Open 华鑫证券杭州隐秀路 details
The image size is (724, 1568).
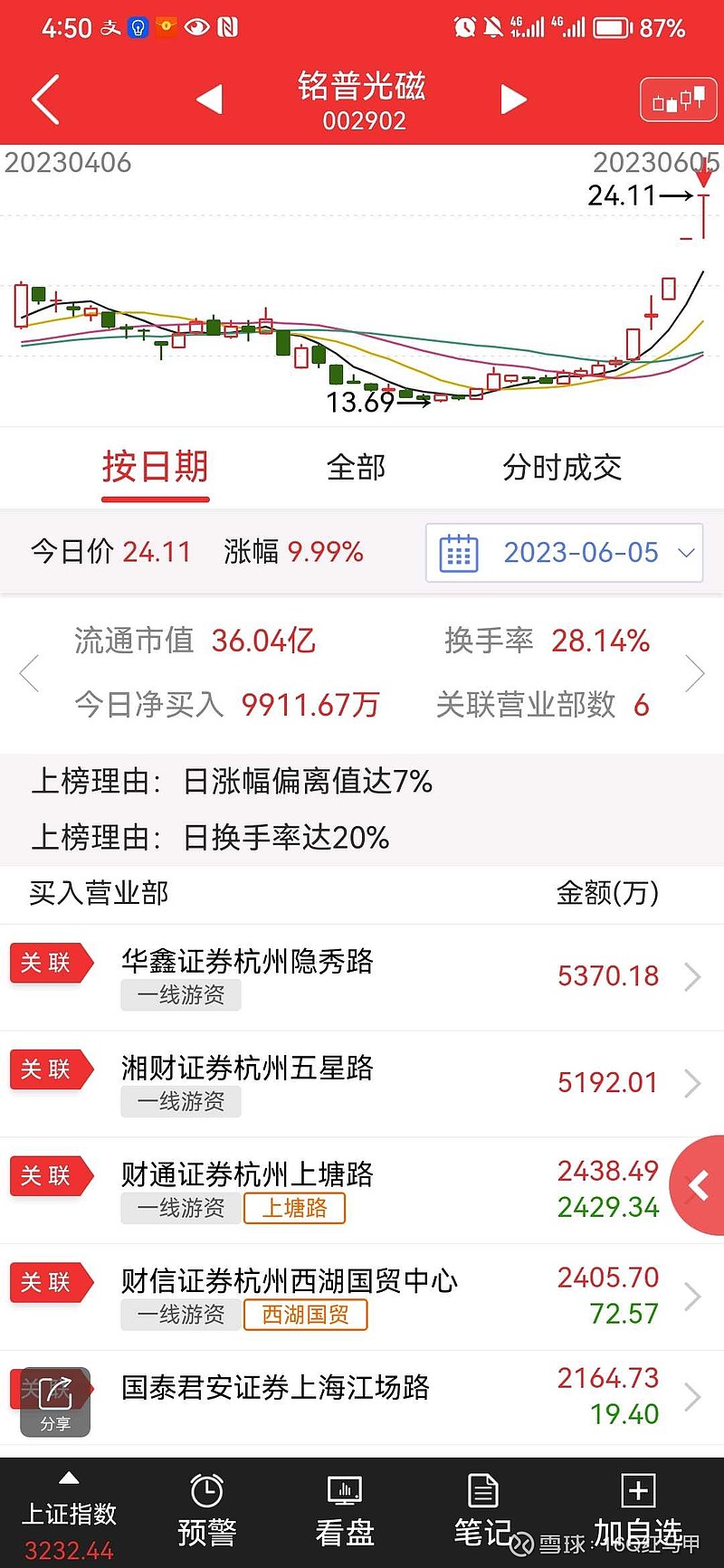point(362,977)
